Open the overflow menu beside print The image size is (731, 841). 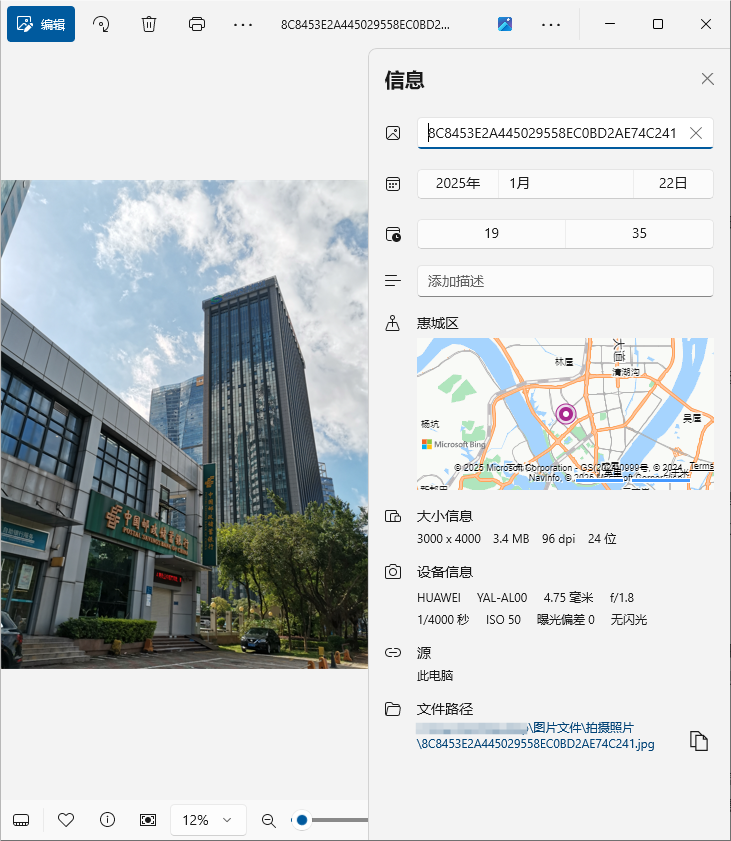(x=243, y=24)
